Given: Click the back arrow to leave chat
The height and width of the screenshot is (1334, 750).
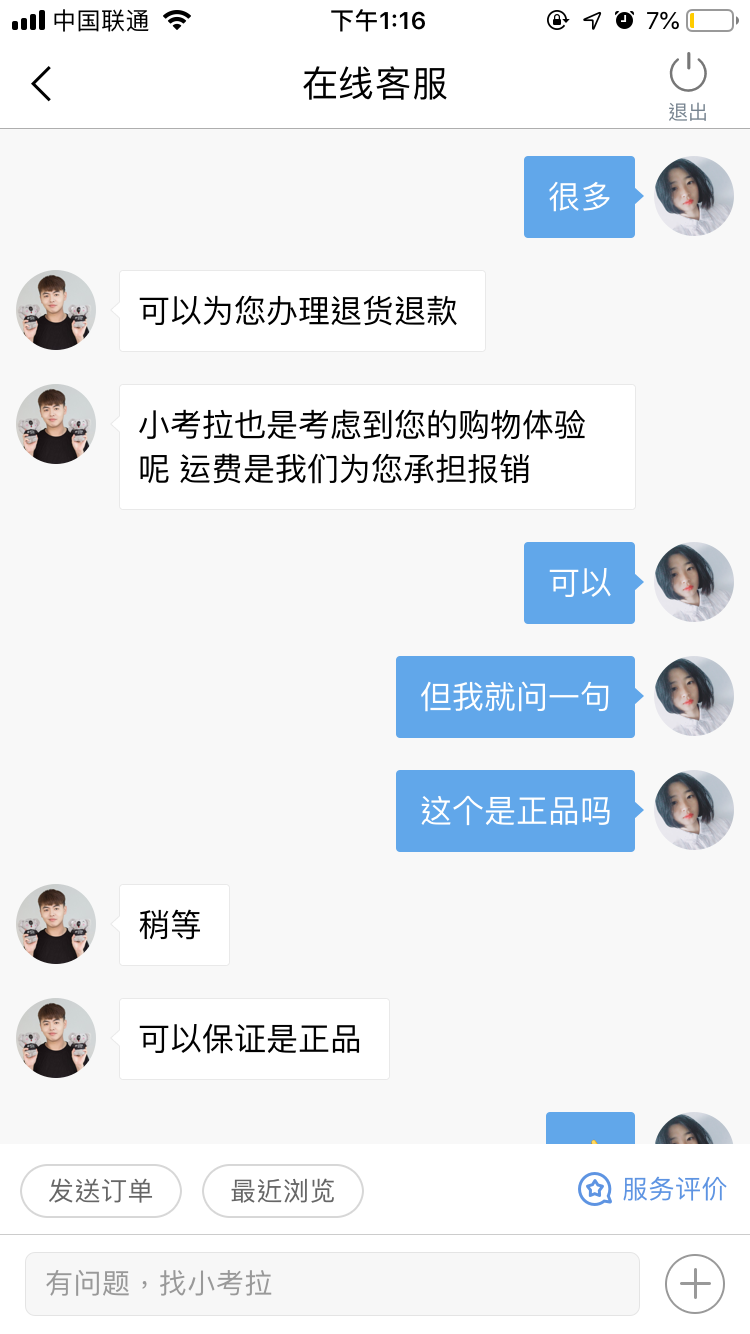Looking at the screenshot, I should [40, 84].
